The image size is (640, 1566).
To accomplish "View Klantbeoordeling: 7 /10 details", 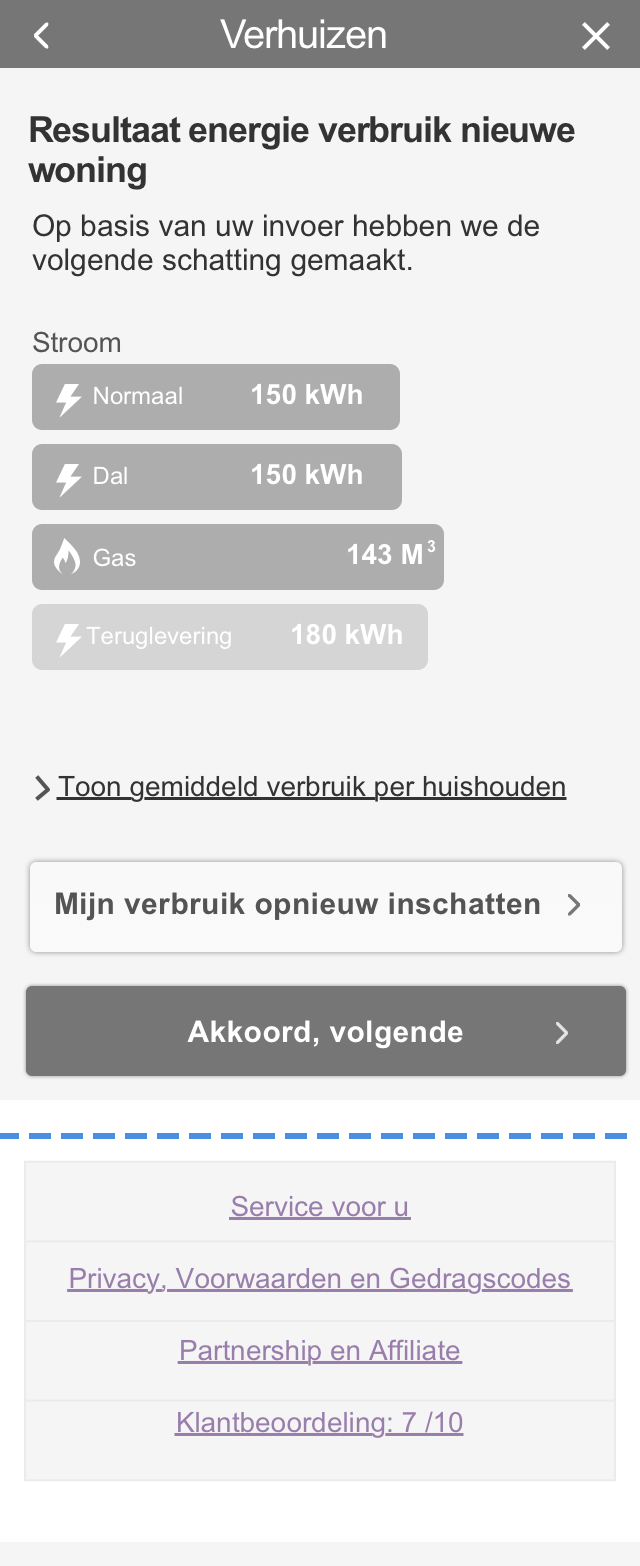I will tap(320, 1423).
